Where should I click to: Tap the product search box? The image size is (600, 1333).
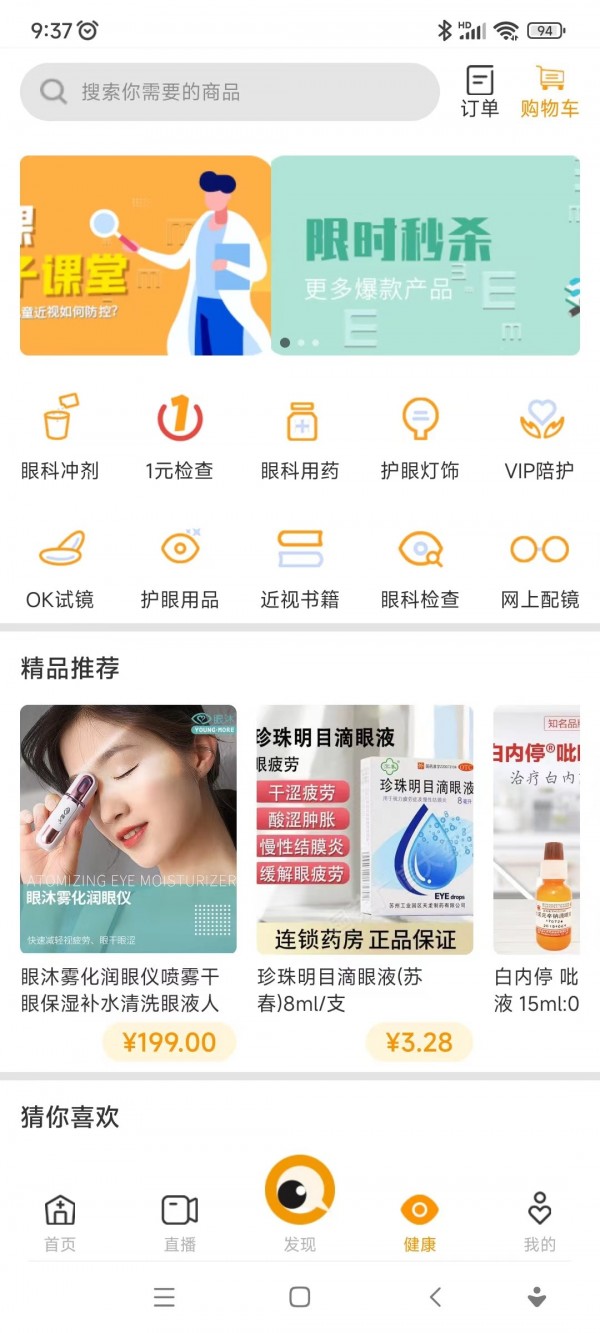(x=230, y=92)
